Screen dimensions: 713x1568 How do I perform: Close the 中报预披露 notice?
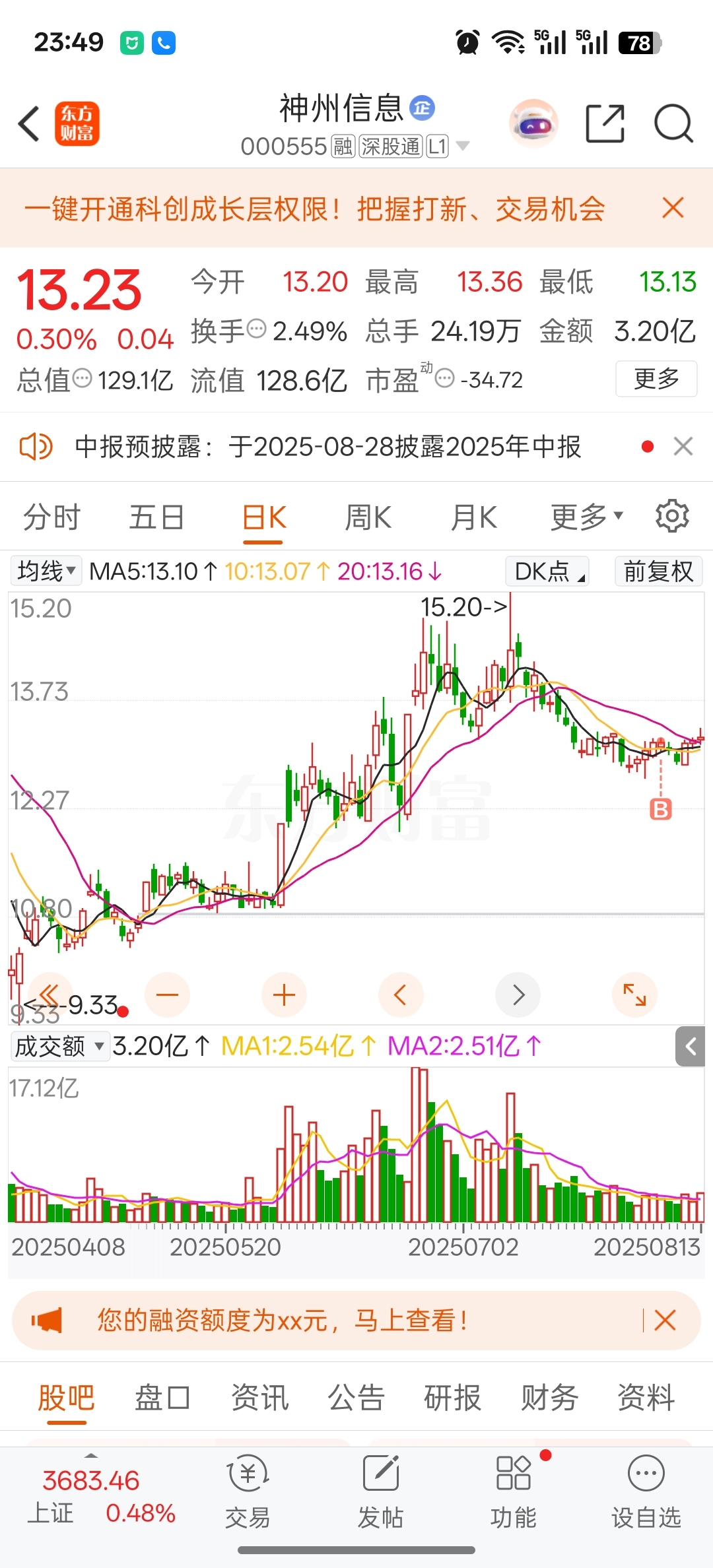pyautogui.click(x=683, y=447)
